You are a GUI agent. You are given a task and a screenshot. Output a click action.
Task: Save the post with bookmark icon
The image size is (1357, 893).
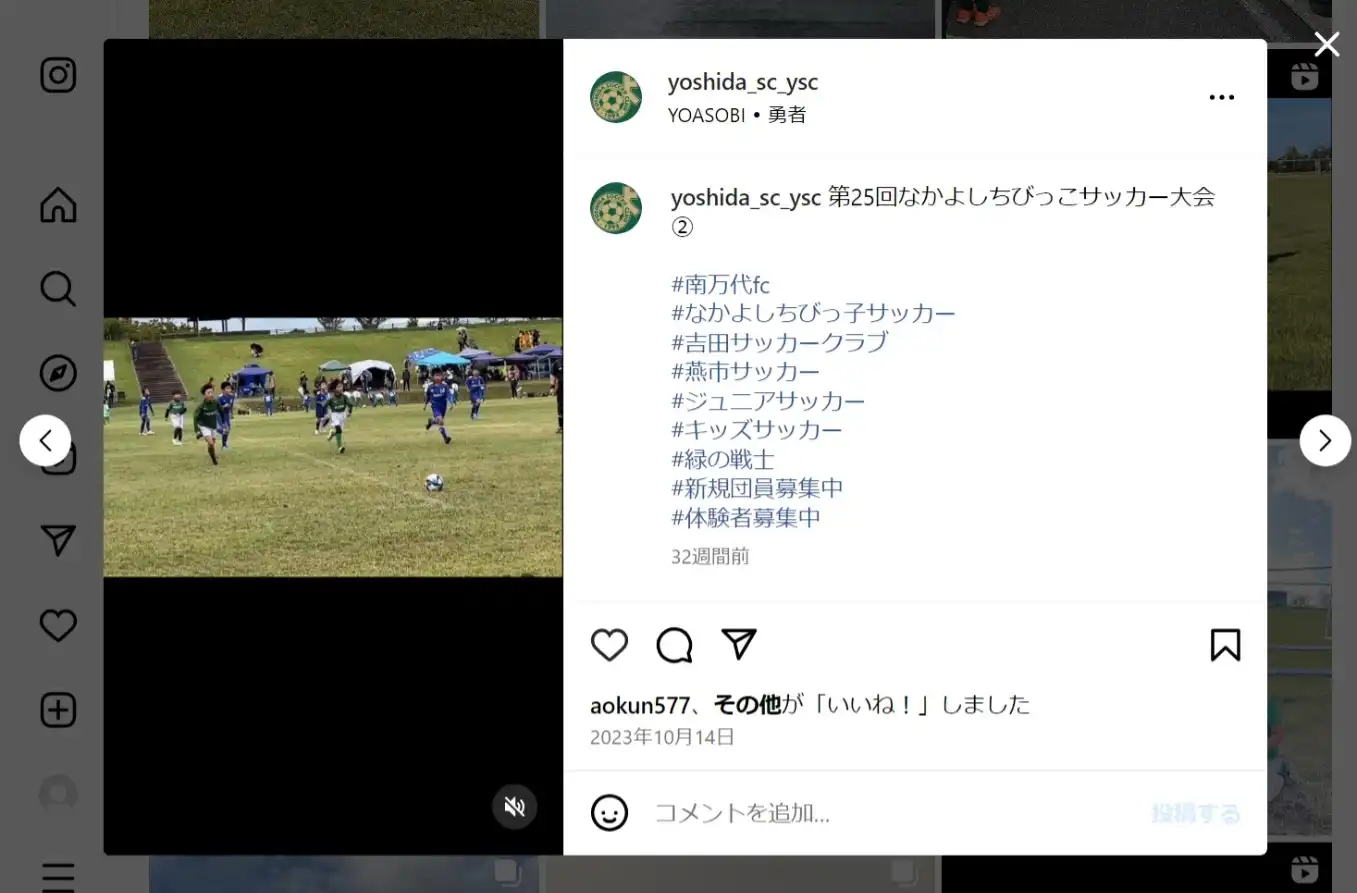pyautogui.click(x=1225, y=645)
